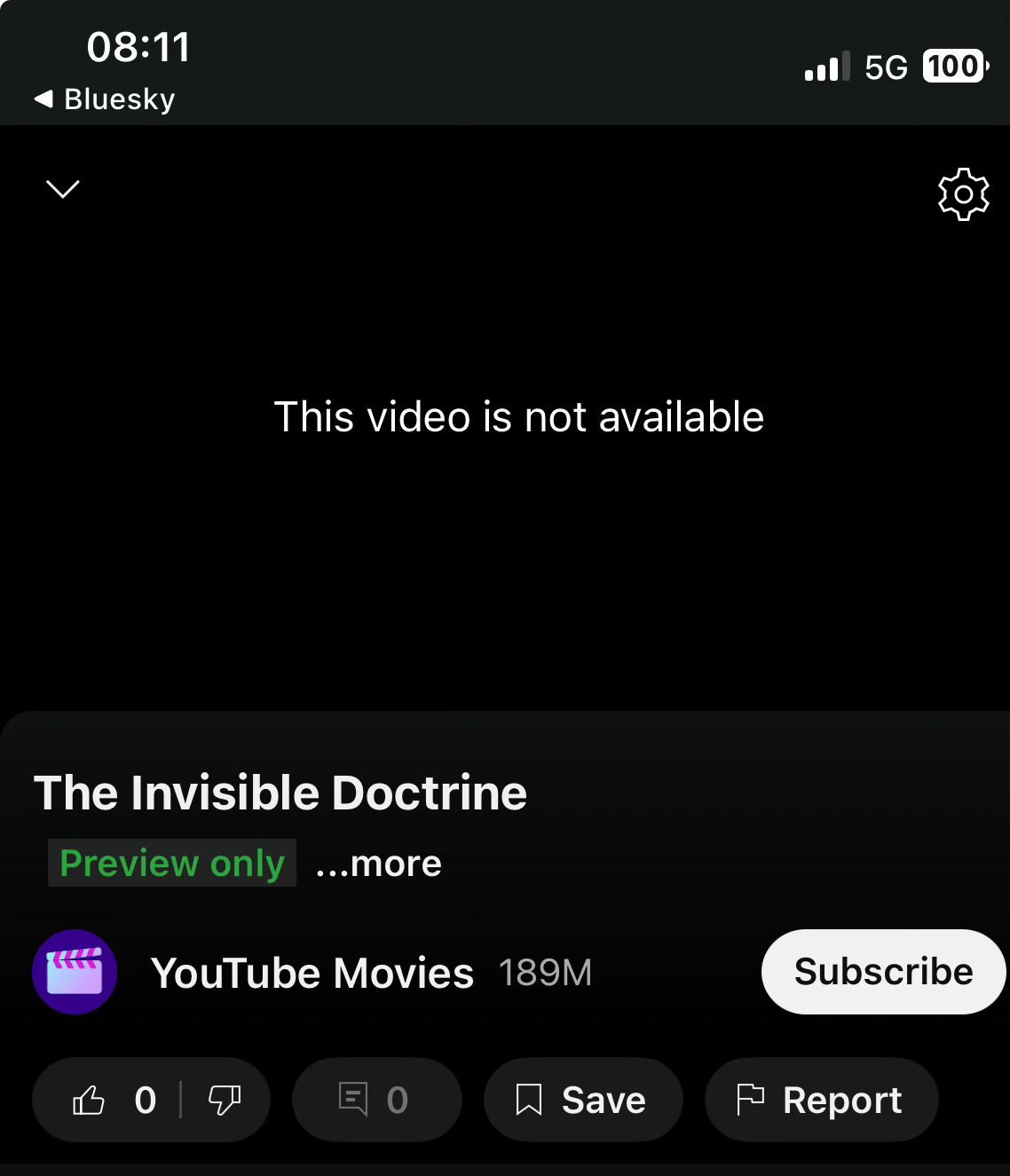
Task: Save the video to a playlist
Action: coord(582,1101)
